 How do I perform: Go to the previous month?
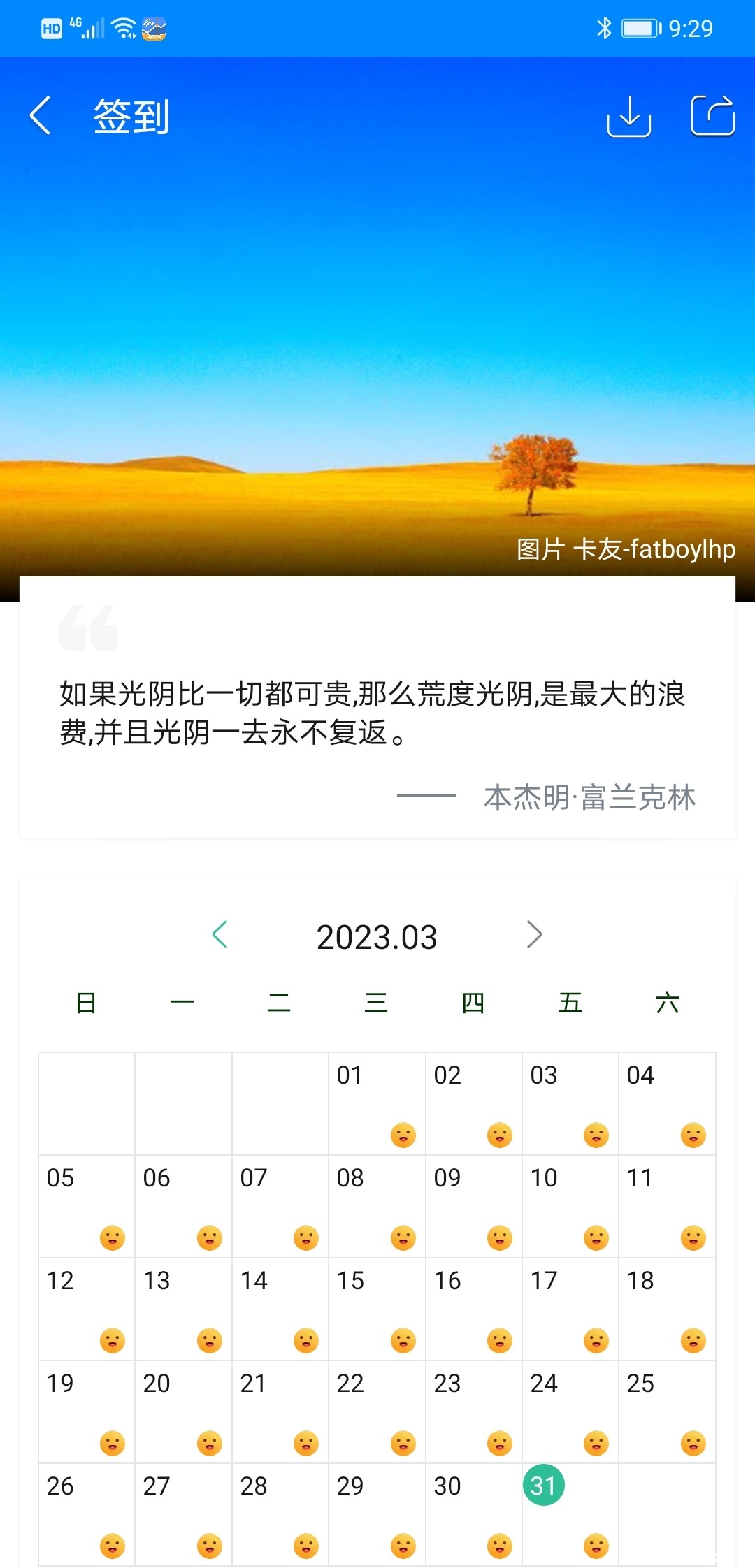click(x=220, y=935)
